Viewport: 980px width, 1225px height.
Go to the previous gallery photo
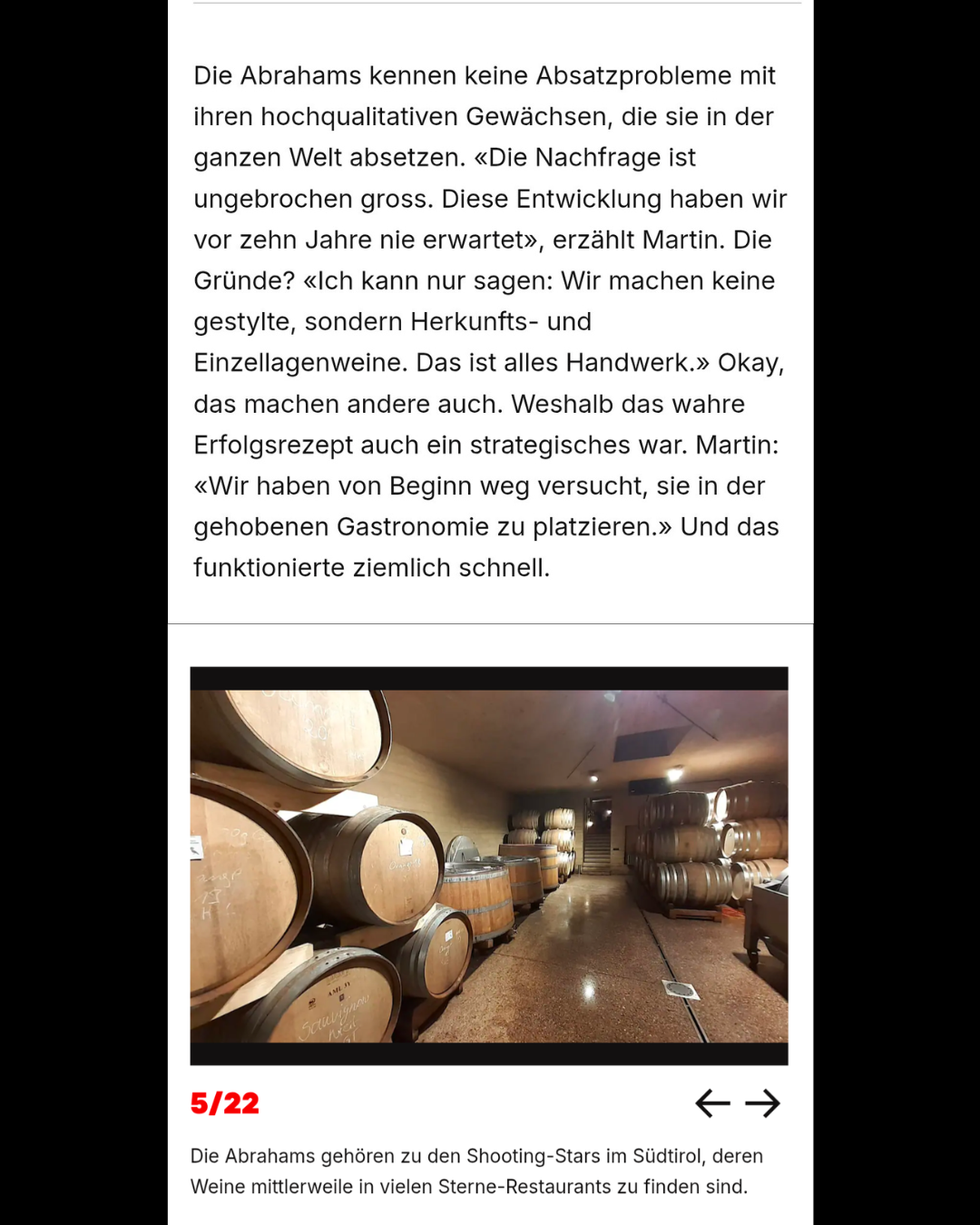(x=712, y=1103)
